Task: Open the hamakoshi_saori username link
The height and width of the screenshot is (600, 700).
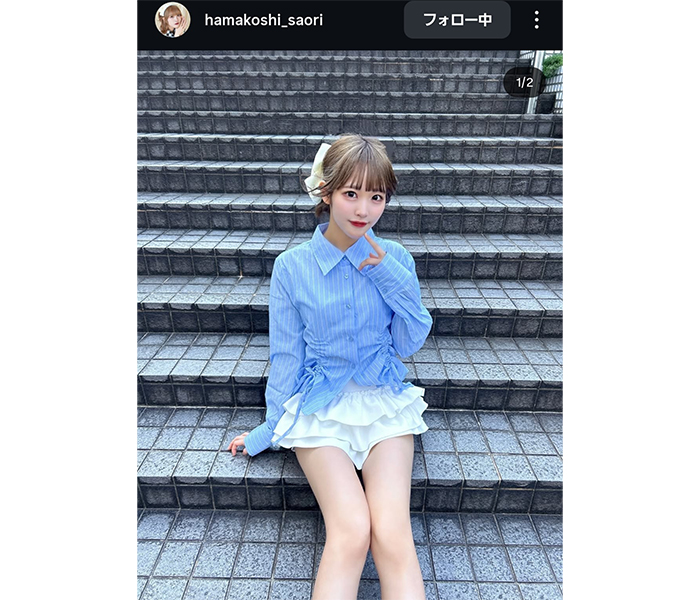Action: (x=263, y=20)
